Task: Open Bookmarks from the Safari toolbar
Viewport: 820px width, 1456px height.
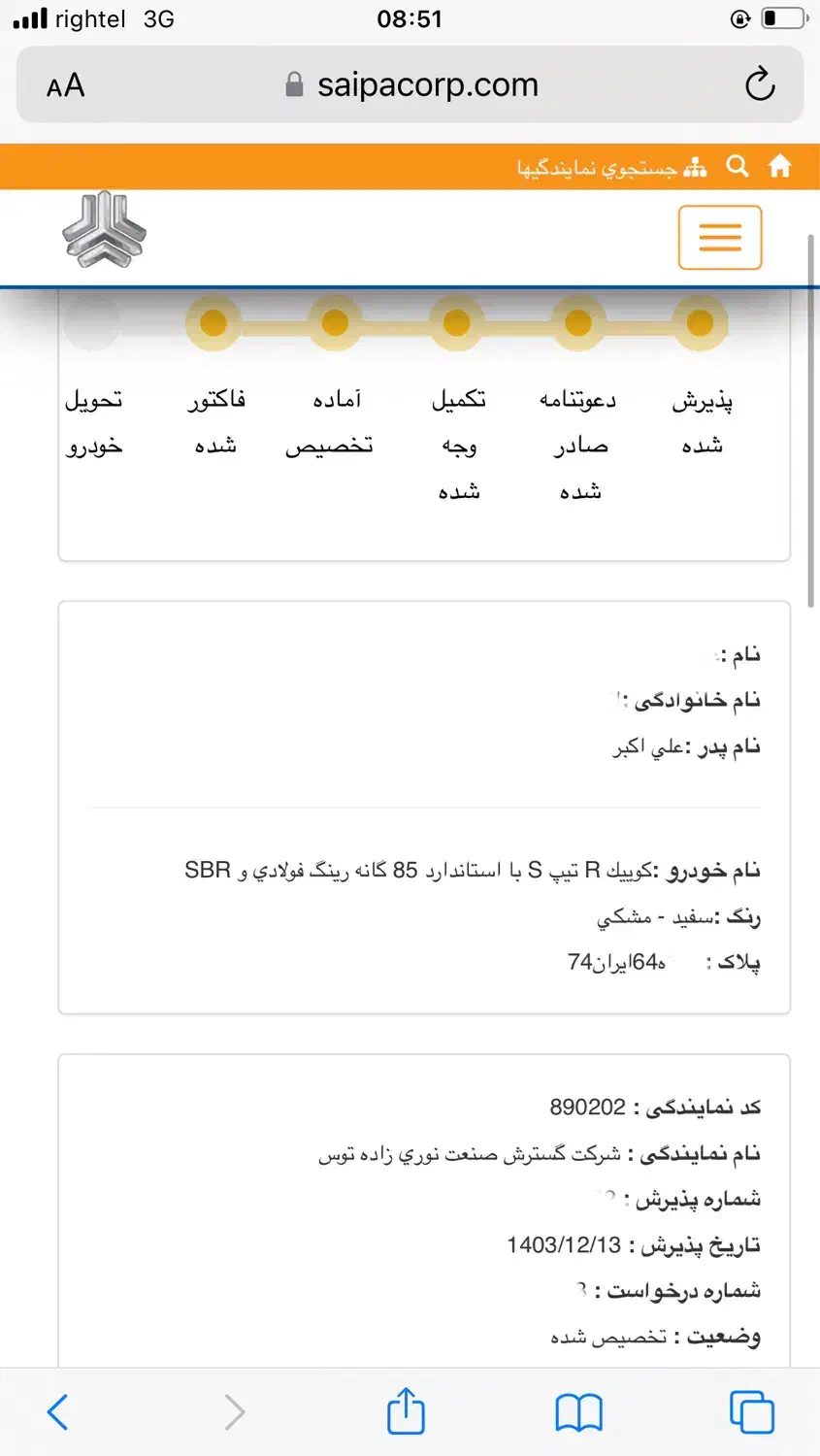Action: coord(577,1412)
